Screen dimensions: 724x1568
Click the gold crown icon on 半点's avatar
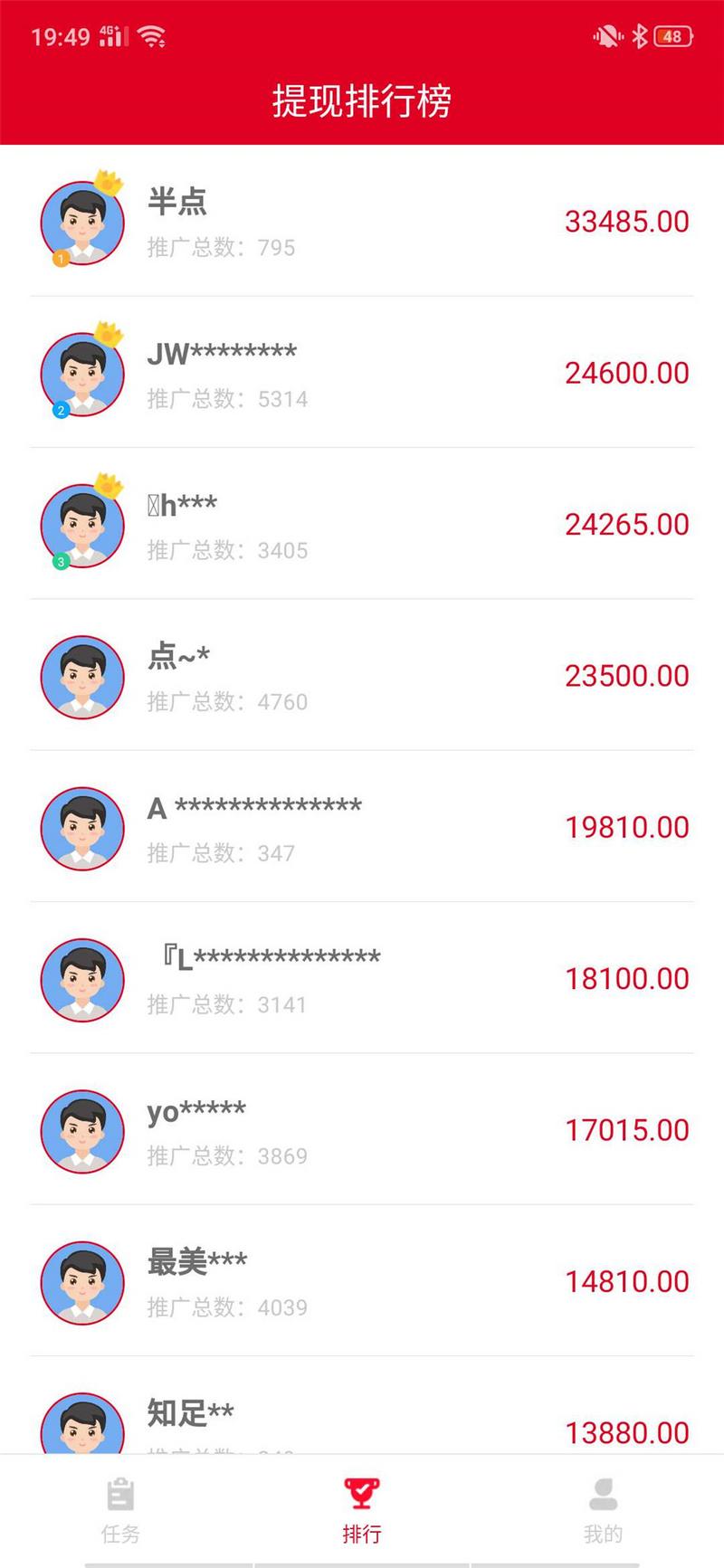pyautogui.click(x=106, y=181)
